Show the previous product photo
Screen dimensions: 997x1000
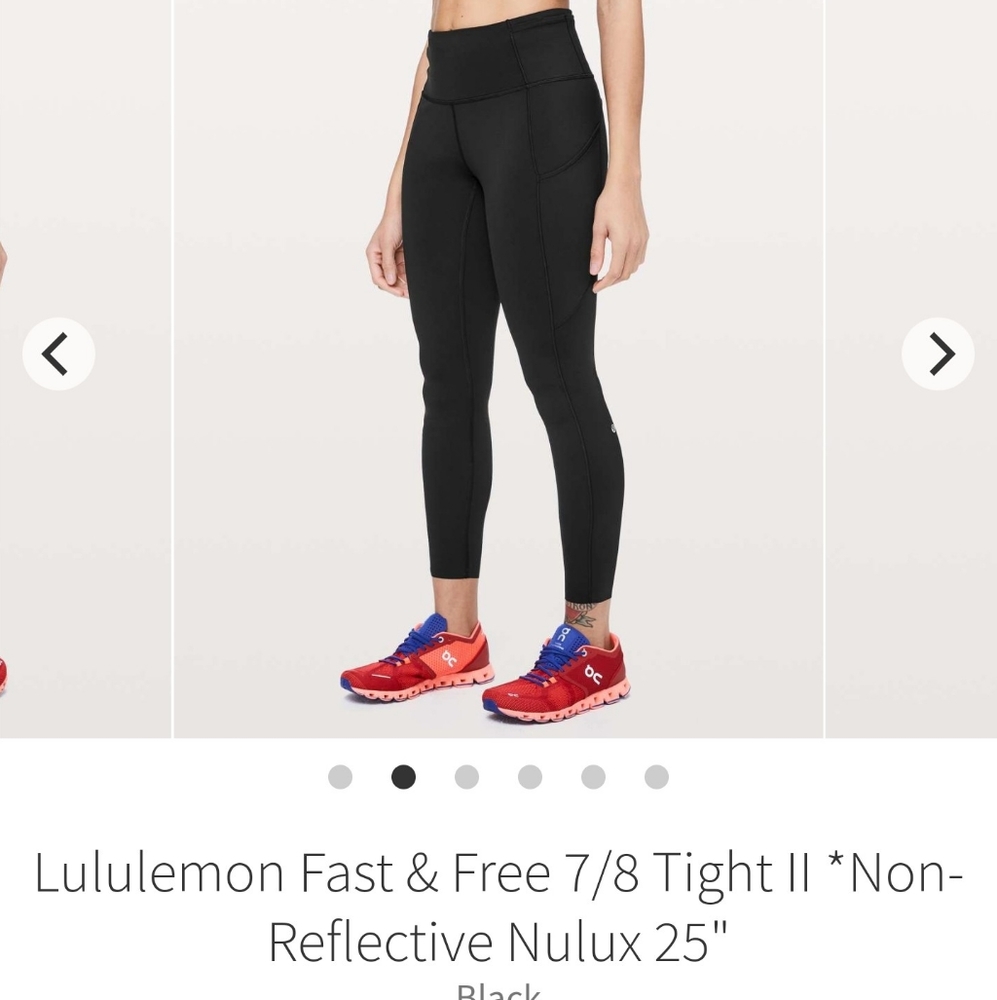[58, 354]
